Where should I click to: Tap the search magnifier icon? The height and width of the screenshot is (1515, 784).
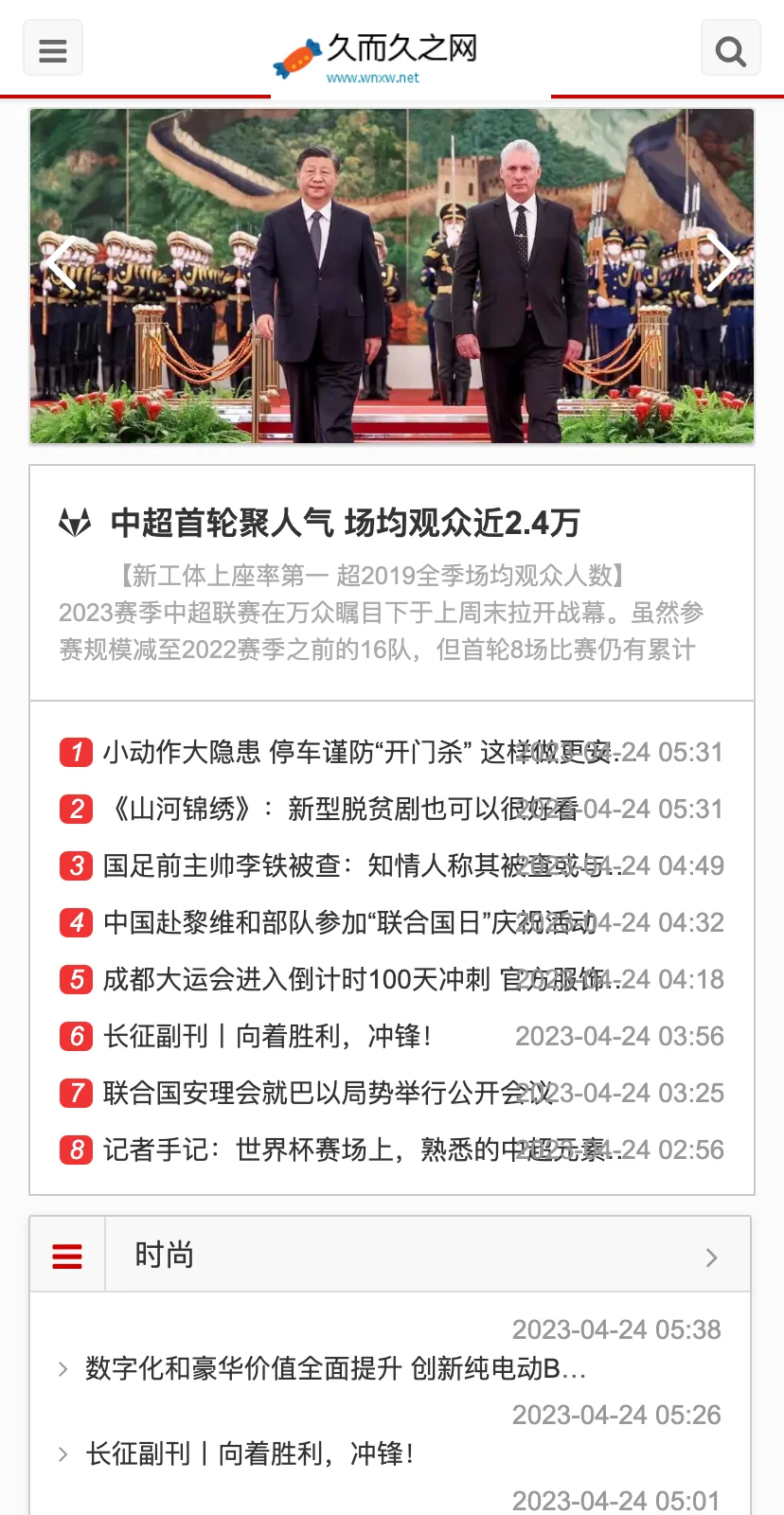click(730, 47)
